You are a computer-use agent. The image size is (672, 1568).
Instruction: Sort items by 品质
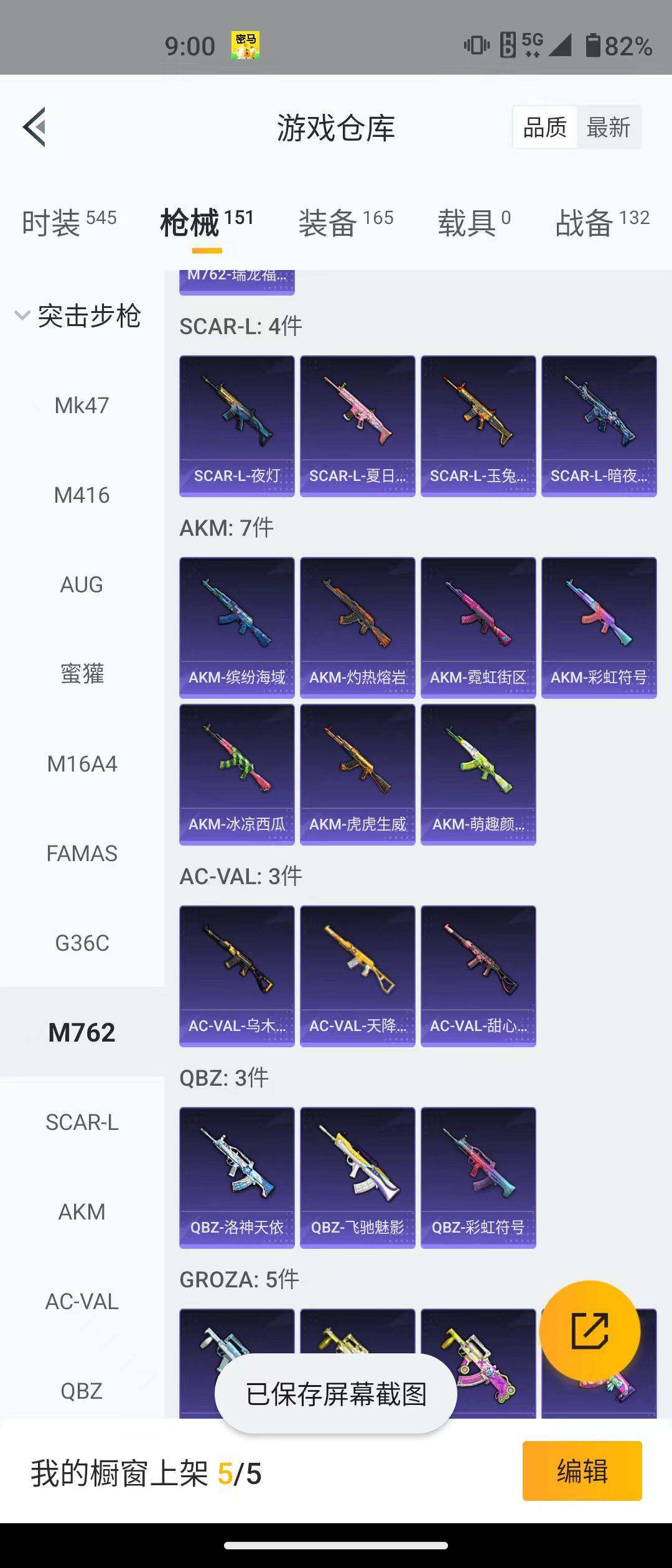tap(544, 128)
